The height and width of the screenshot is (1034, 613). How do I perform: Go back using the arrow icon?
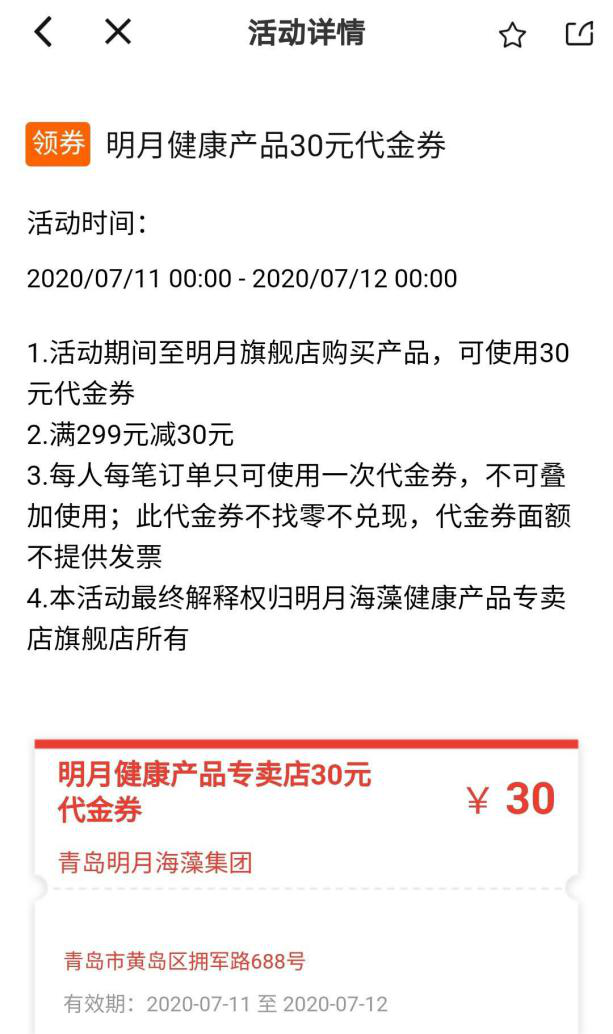tap(44, 32)
